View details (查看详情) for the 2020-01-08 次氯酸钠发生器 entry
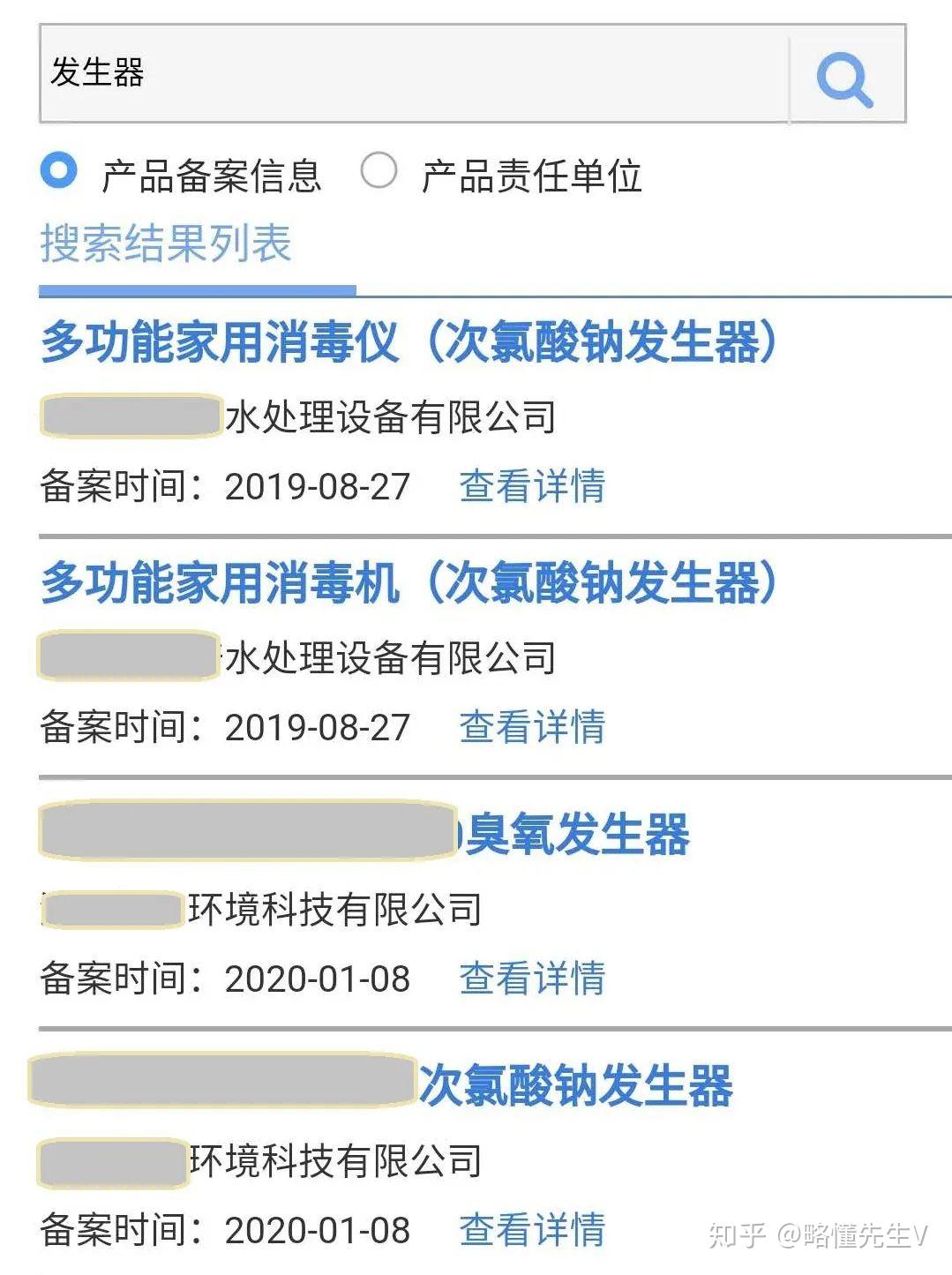Image resolution: width=952 pixels, height=1275 pixels. coord(532,1230)
